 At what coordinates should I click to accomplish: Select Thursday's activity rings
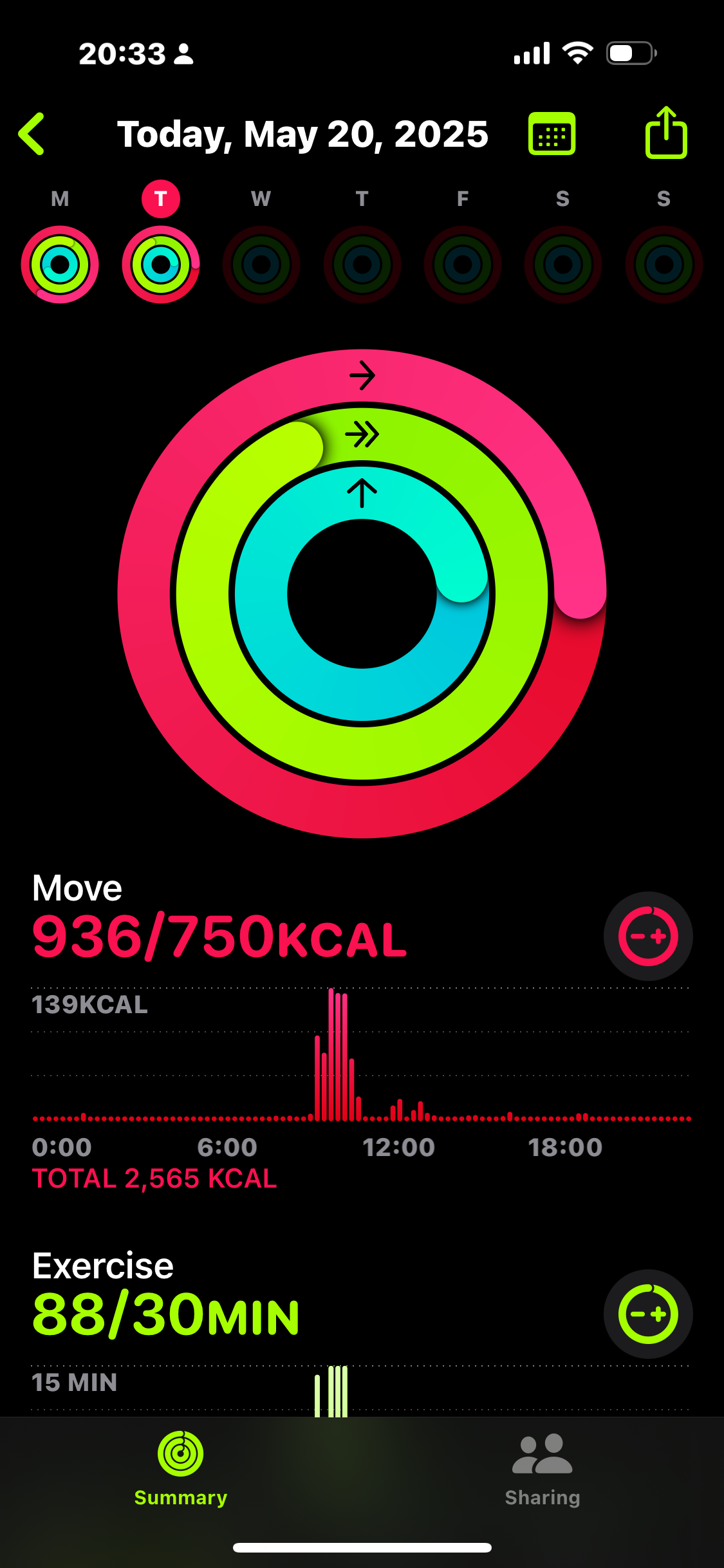coord(362,265)
